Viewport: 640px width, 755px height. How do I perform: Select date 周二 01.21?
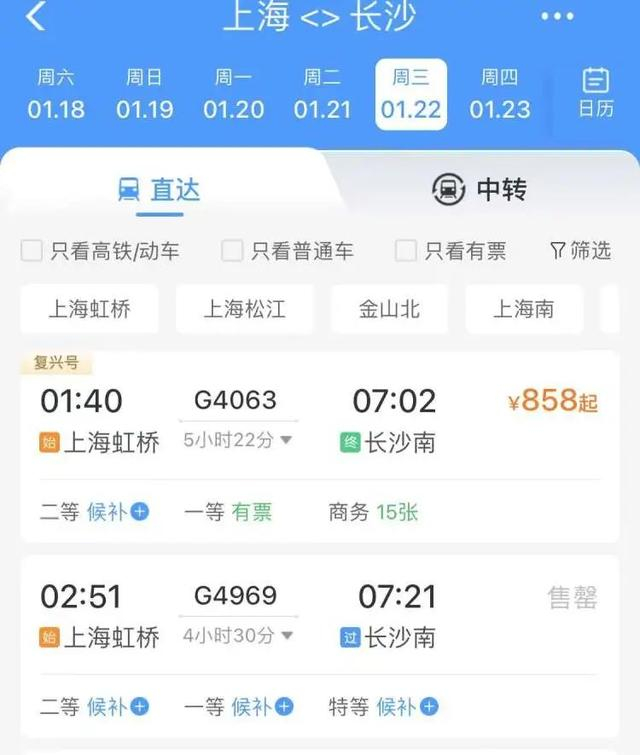coord(322,94)
